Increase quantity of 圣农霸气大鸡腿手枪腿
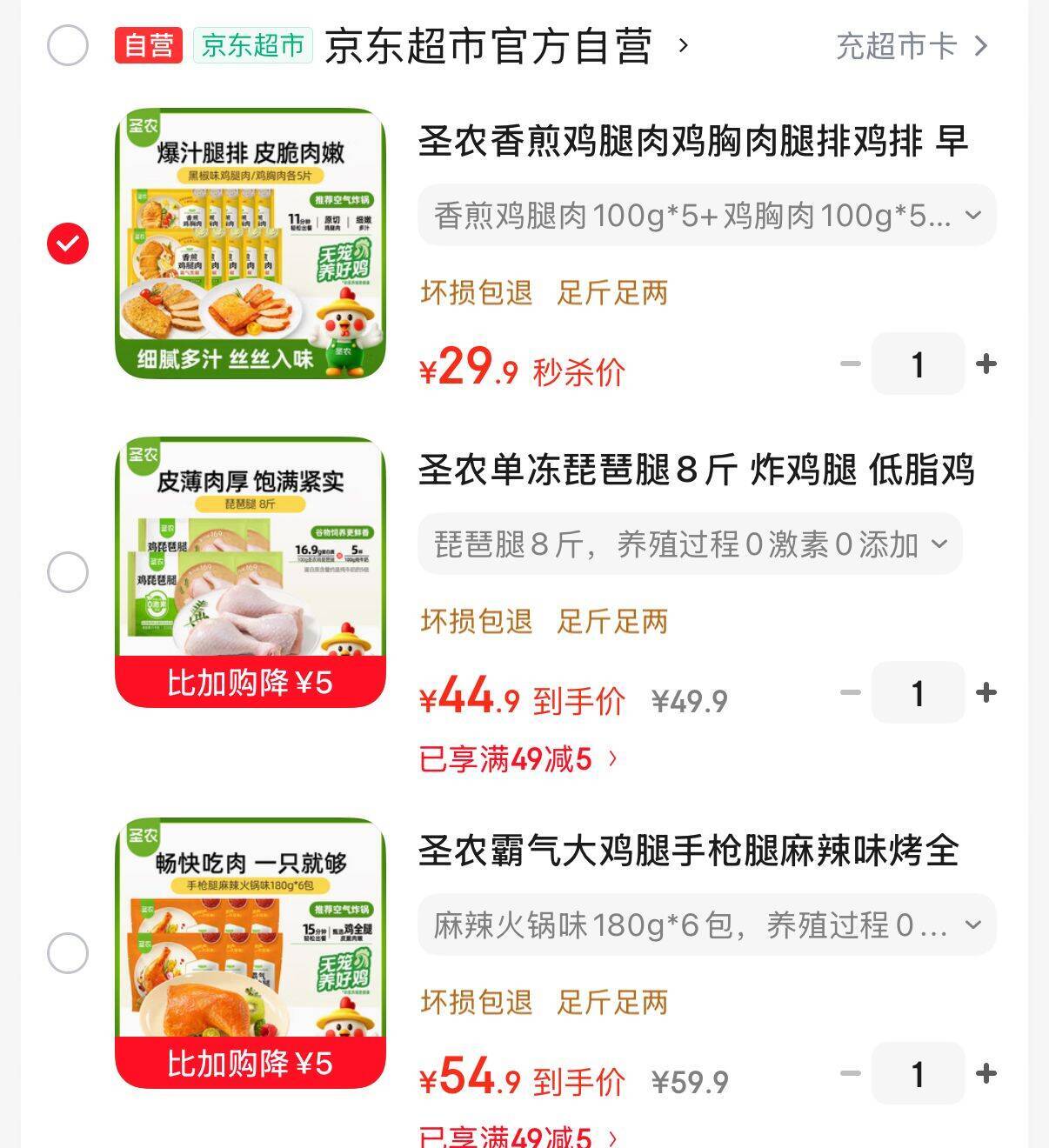1049x1148 pixels. 986,1073
